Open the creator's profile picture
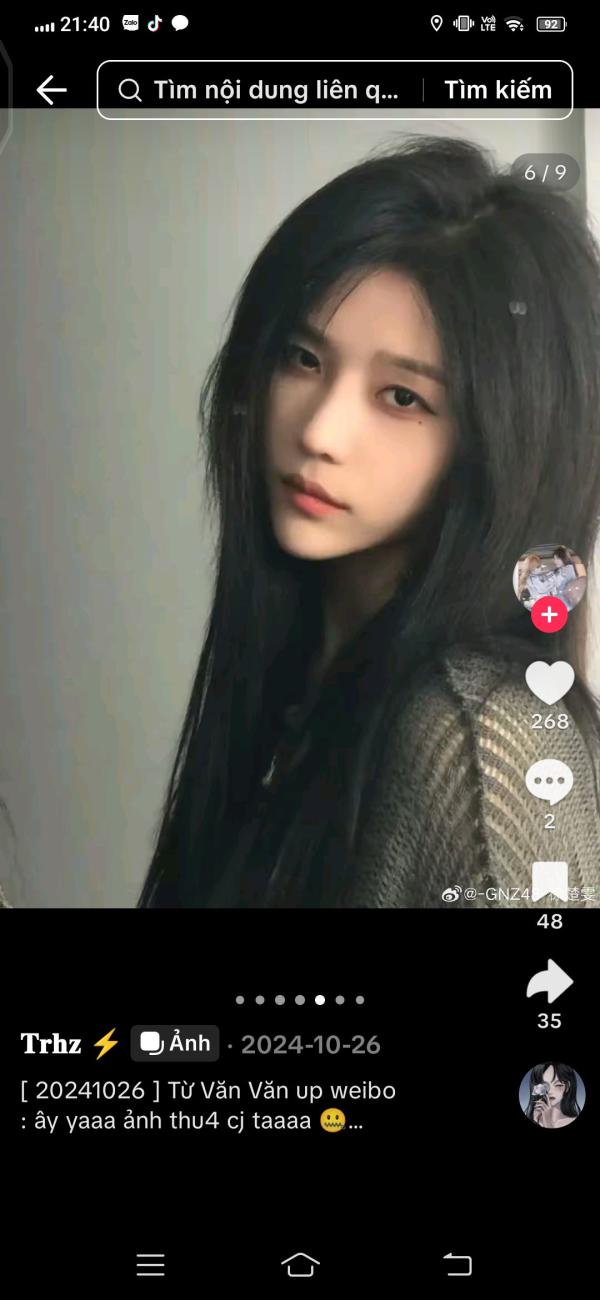600x1300 pixels. pos(548,578)
